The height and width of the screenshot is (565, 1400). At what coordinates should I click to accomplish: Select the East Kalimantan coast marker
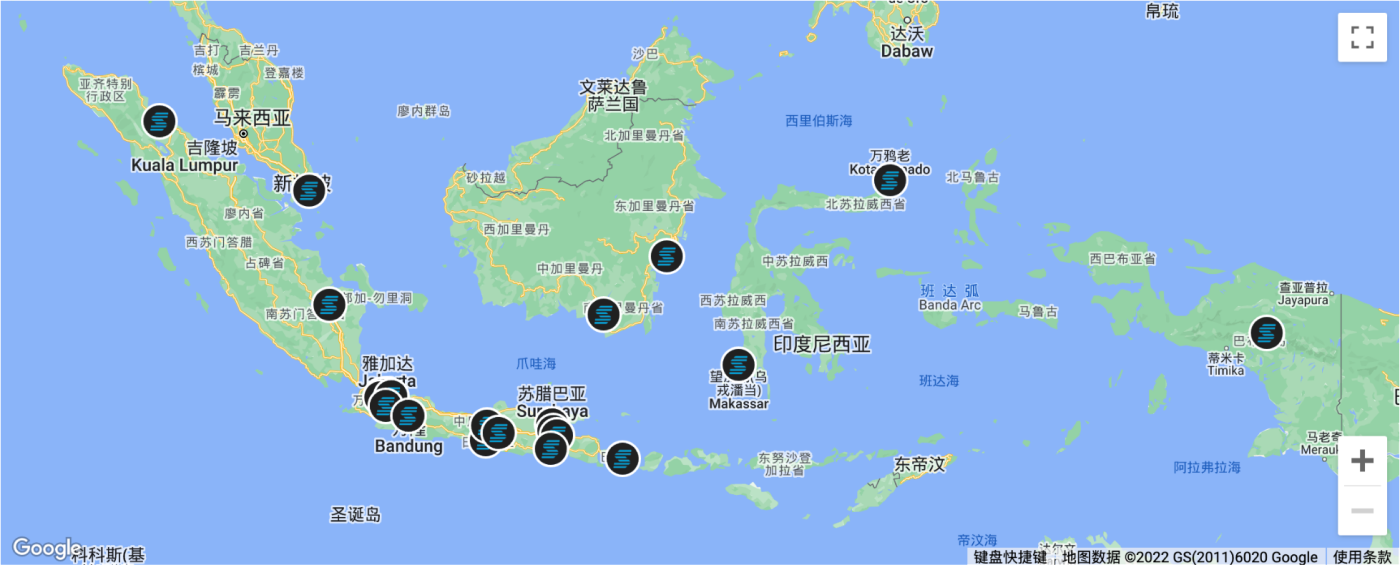(667, 256)
